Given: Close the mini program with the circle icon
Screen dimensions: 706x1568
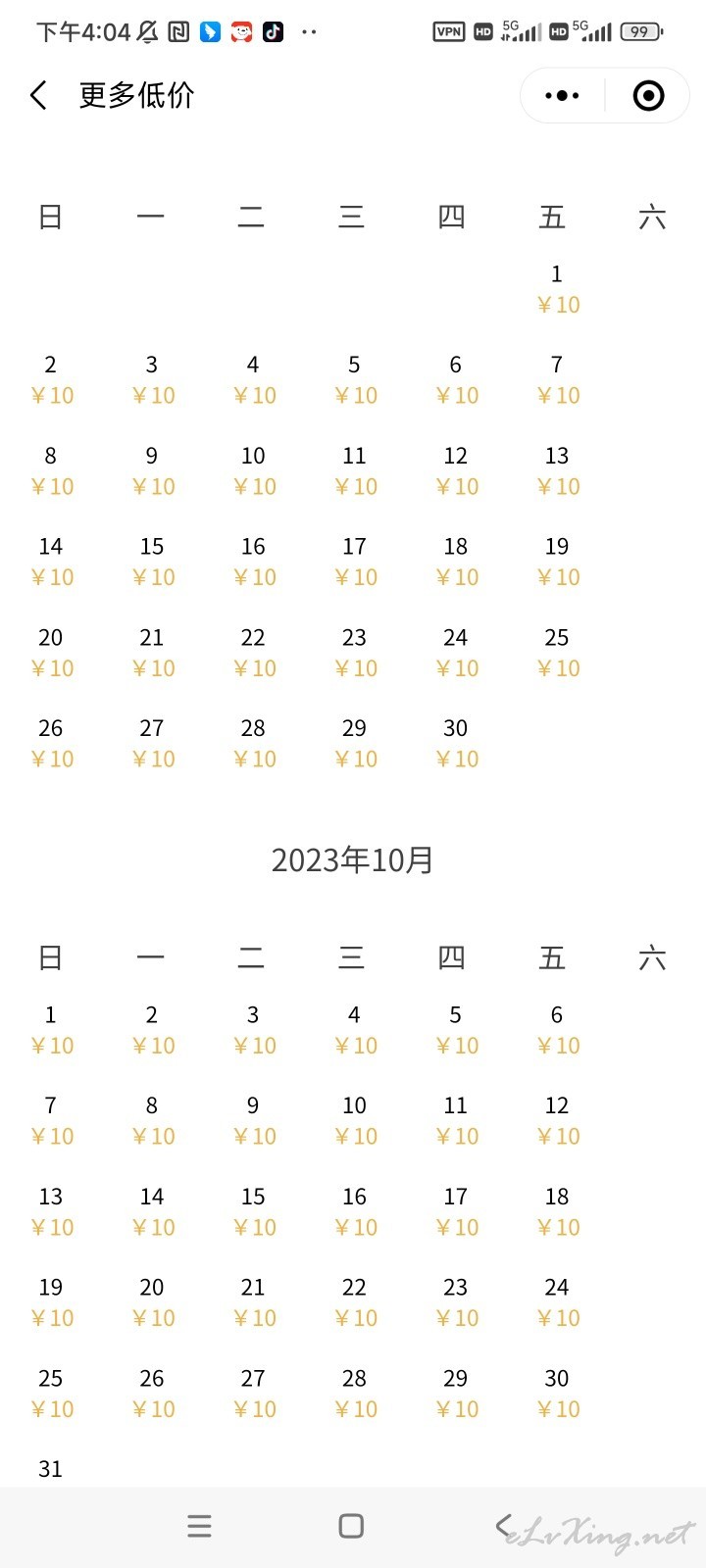Looking at the screenshot, I should [648, 95].
